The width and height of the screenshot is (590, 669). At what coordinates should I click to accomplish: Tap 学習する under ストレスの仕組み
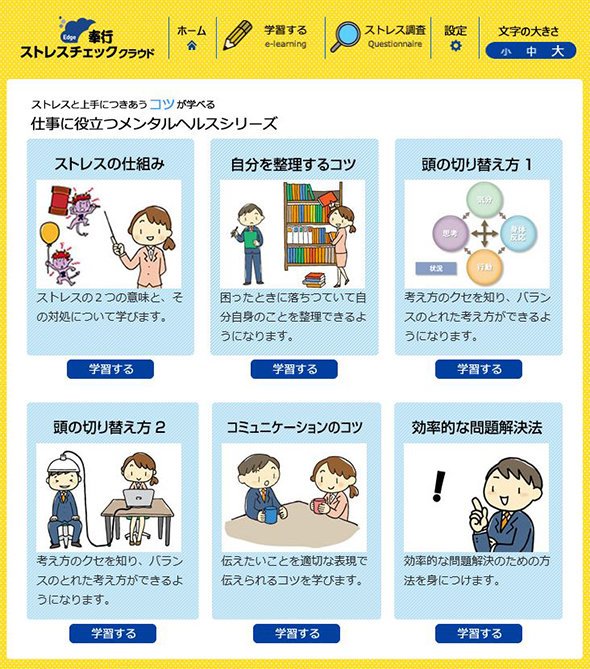[x=110, y=369]
